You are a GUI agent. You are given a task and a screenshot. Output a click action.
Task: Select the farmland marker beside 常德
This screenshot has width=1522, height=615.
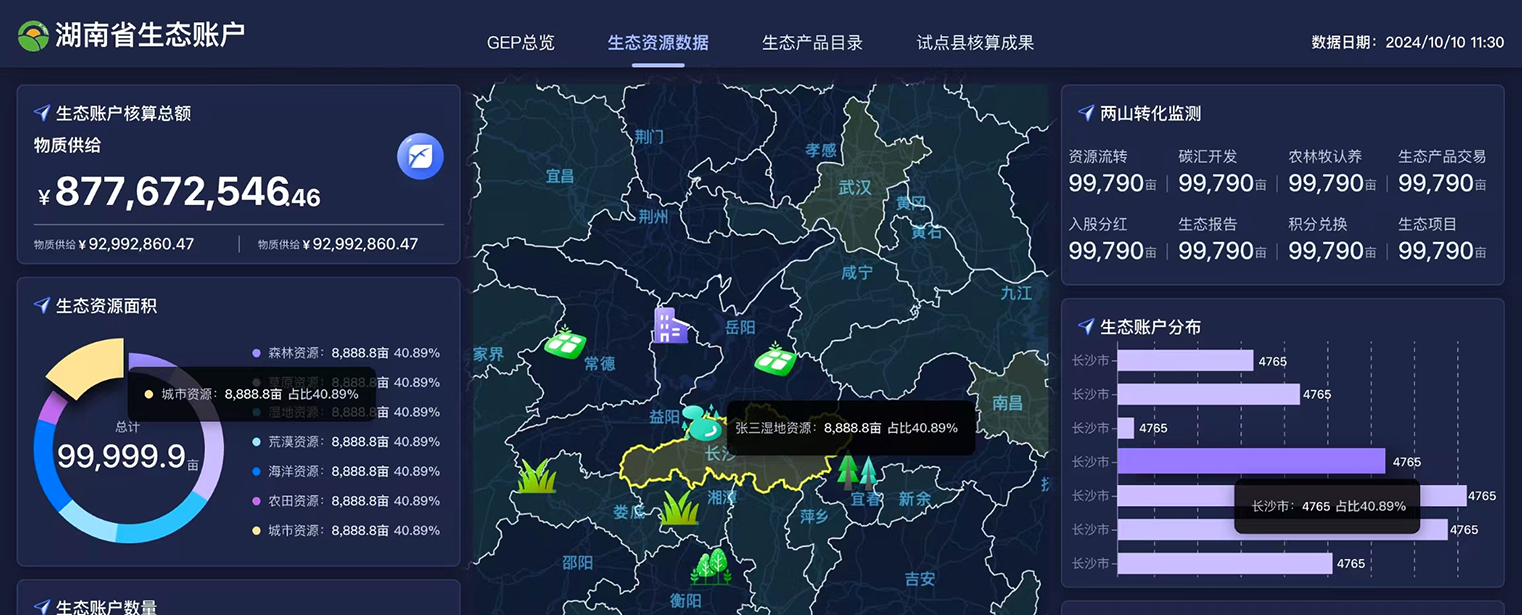point(565,342)
